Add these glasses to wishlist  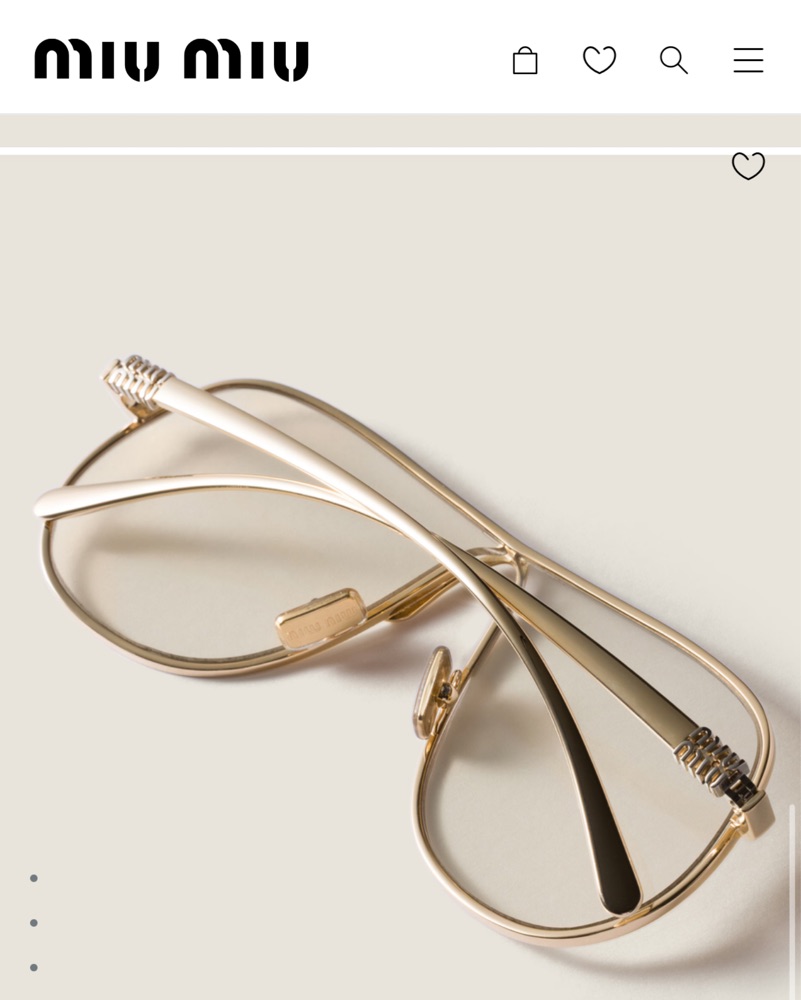coord(748,166)
